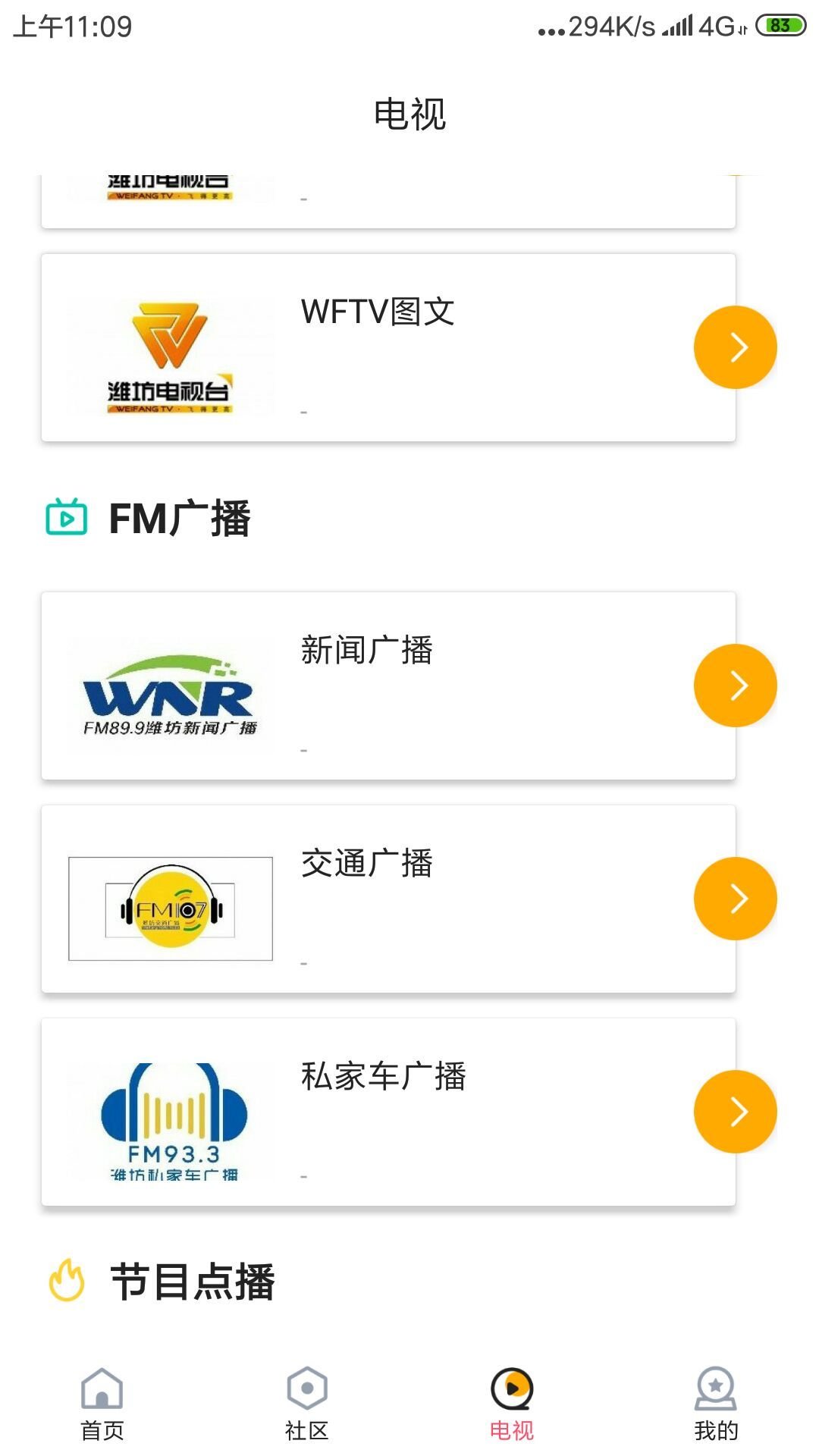The width and height of the screenshot is (819, 1456).
Task: Open the WFTV图文 channel card
Action: 379,347
